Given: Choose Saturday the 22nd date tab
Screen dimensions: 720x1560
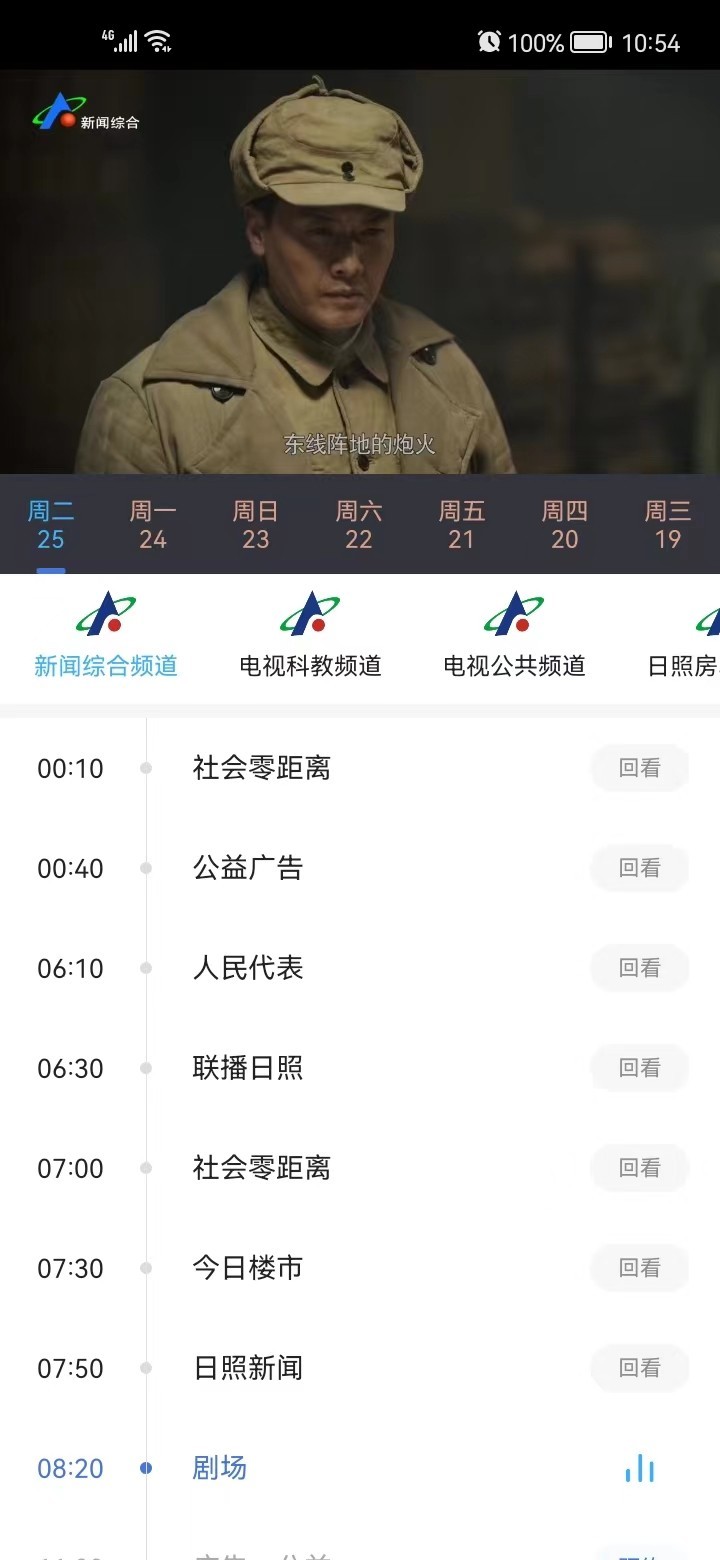Looking at the screenshot, I should [x=359, y=526].
